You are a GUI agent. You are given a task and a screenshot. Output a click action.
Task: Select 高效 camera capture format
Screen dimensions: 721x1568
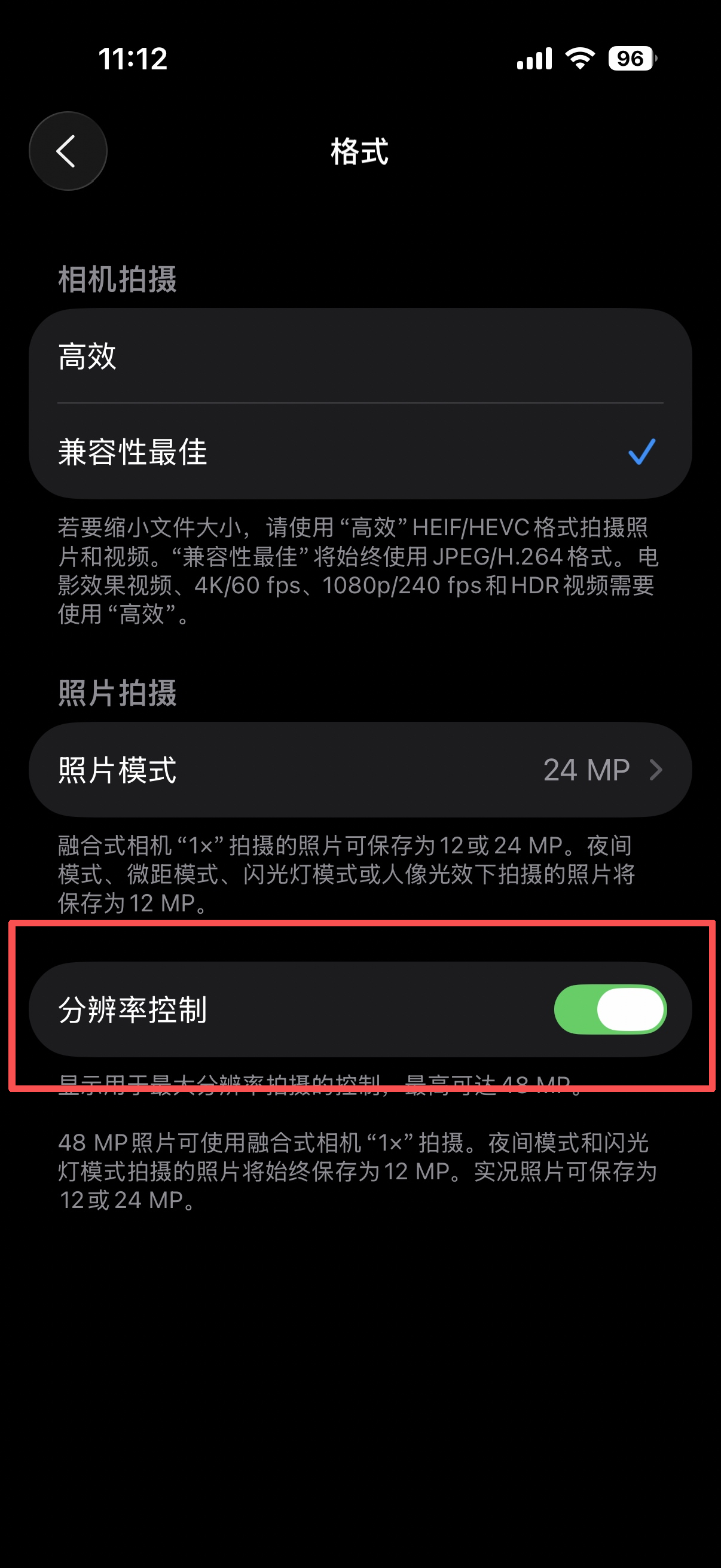(x=359, y=356)
